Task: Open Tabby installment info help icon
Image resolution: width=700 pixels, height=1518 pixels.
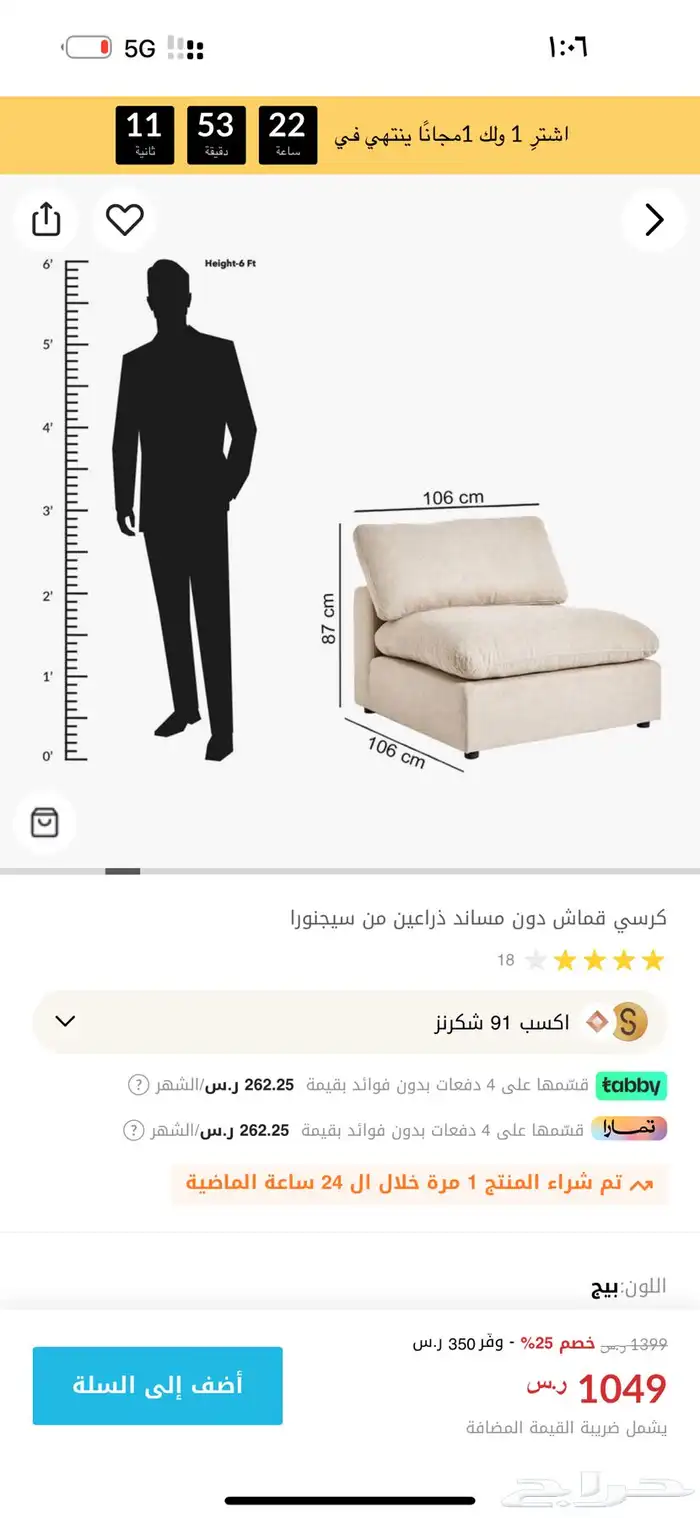Action: [138, 1085]
